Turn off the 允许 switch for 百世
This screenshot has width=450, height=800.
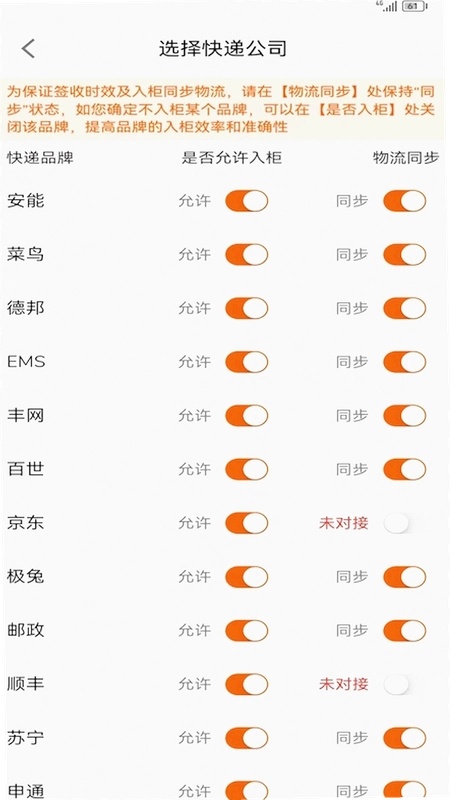pos(246,469)
